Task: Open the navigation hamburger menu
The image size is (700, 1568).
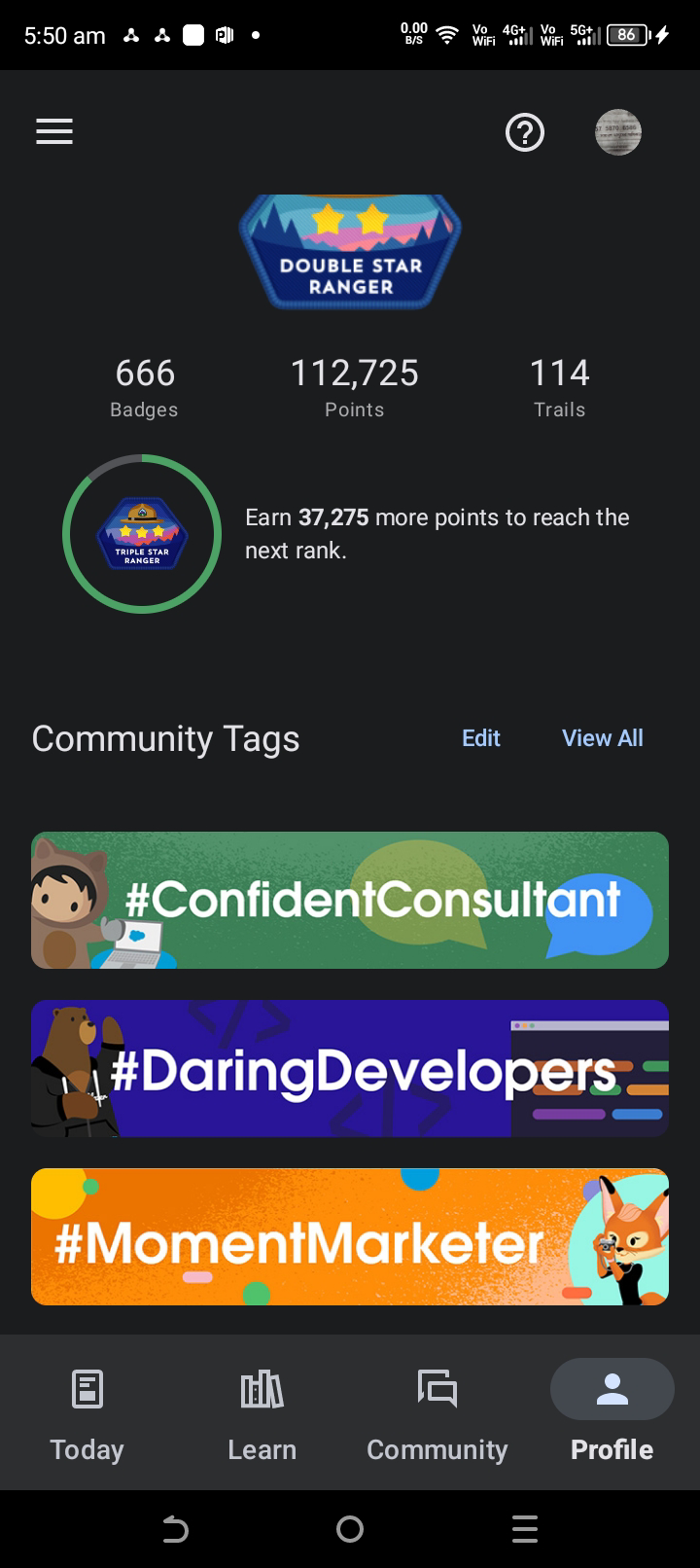Action: pos(53,131)
